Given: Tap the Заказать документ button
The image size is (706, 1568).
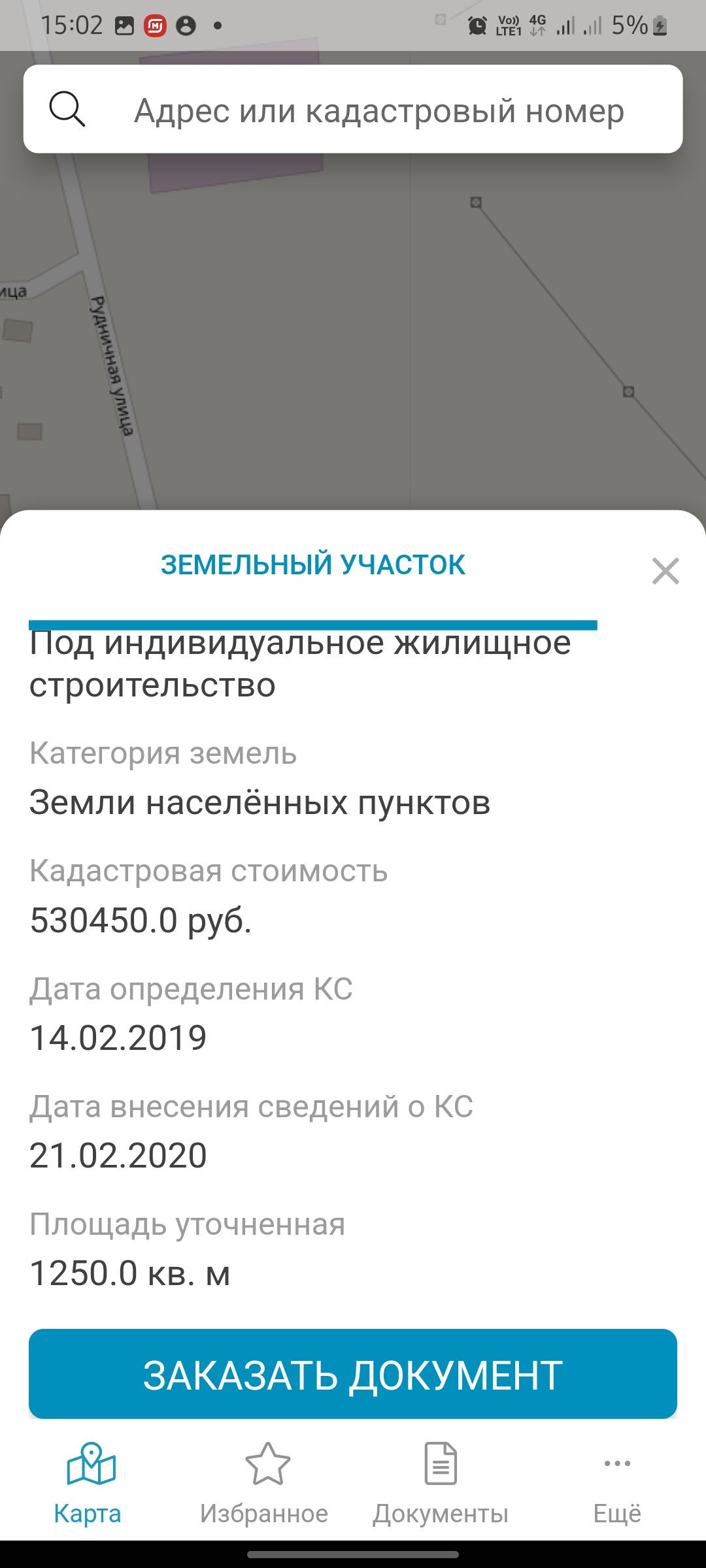Looking at the screenshot, I should pyautogui.click(x=353, y=1375).
